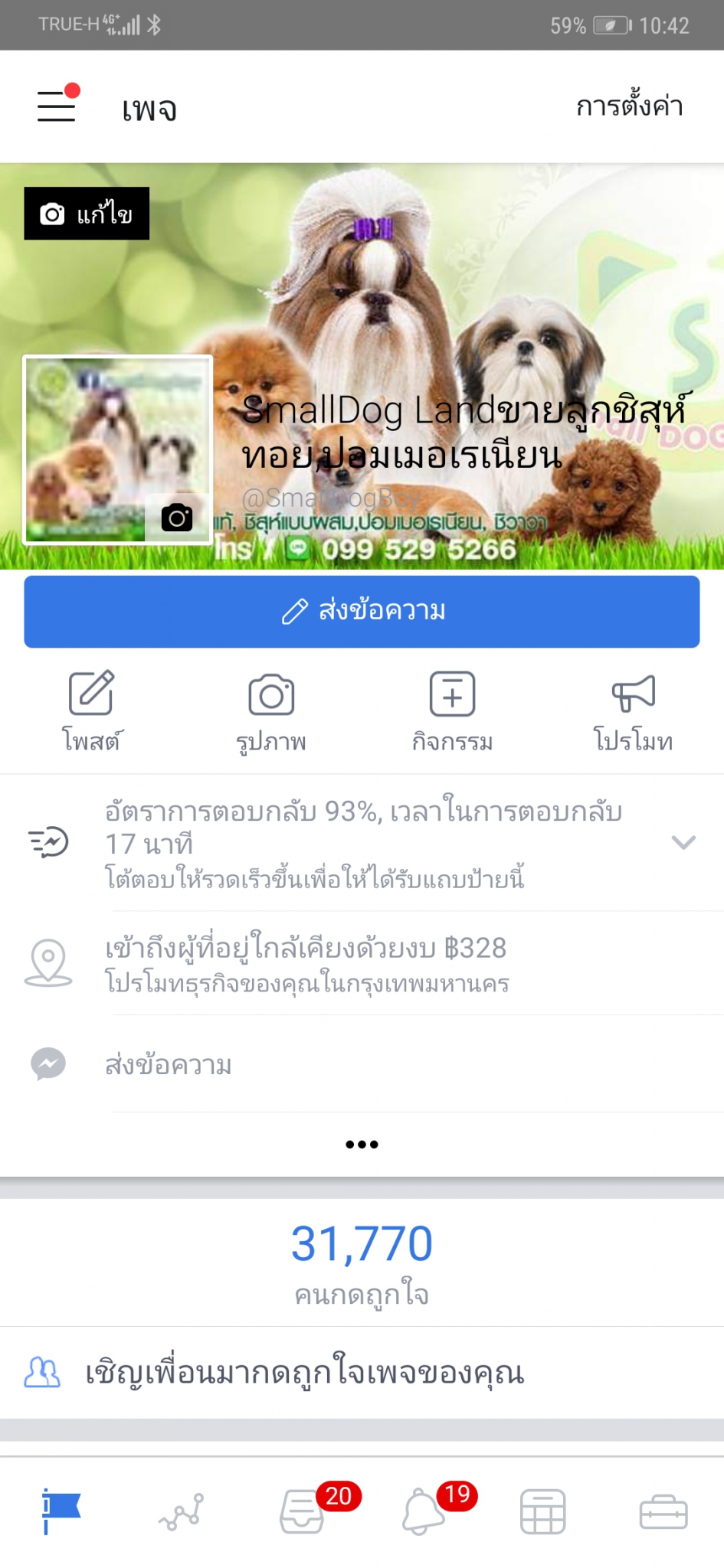Select โปรโมท to promote page
This screenshot has width=724, height=1568.
[x=633, y=710]
